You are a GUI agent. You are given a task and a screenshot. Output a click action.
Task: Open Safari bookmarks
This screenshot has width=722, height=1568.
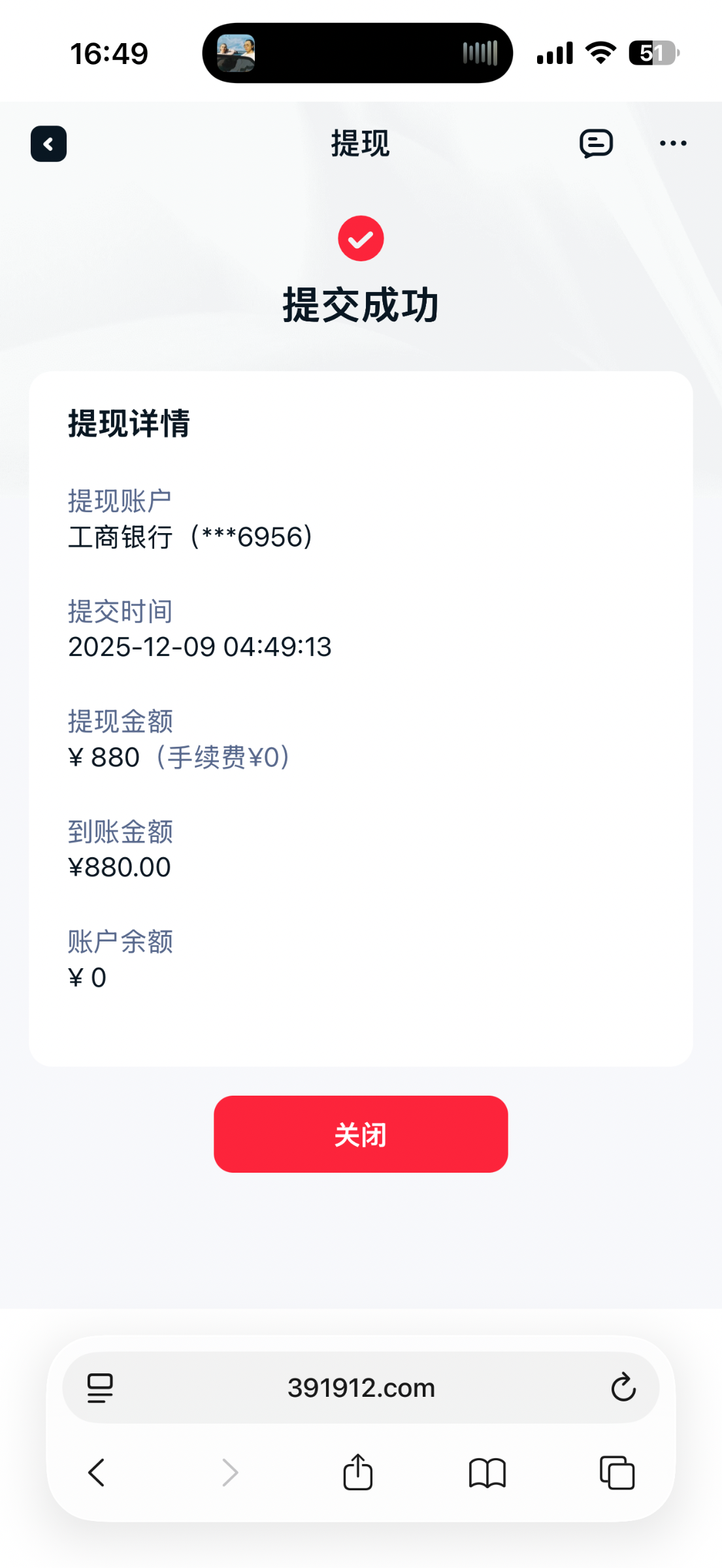pyautogui.click(x=487, y=1473)
